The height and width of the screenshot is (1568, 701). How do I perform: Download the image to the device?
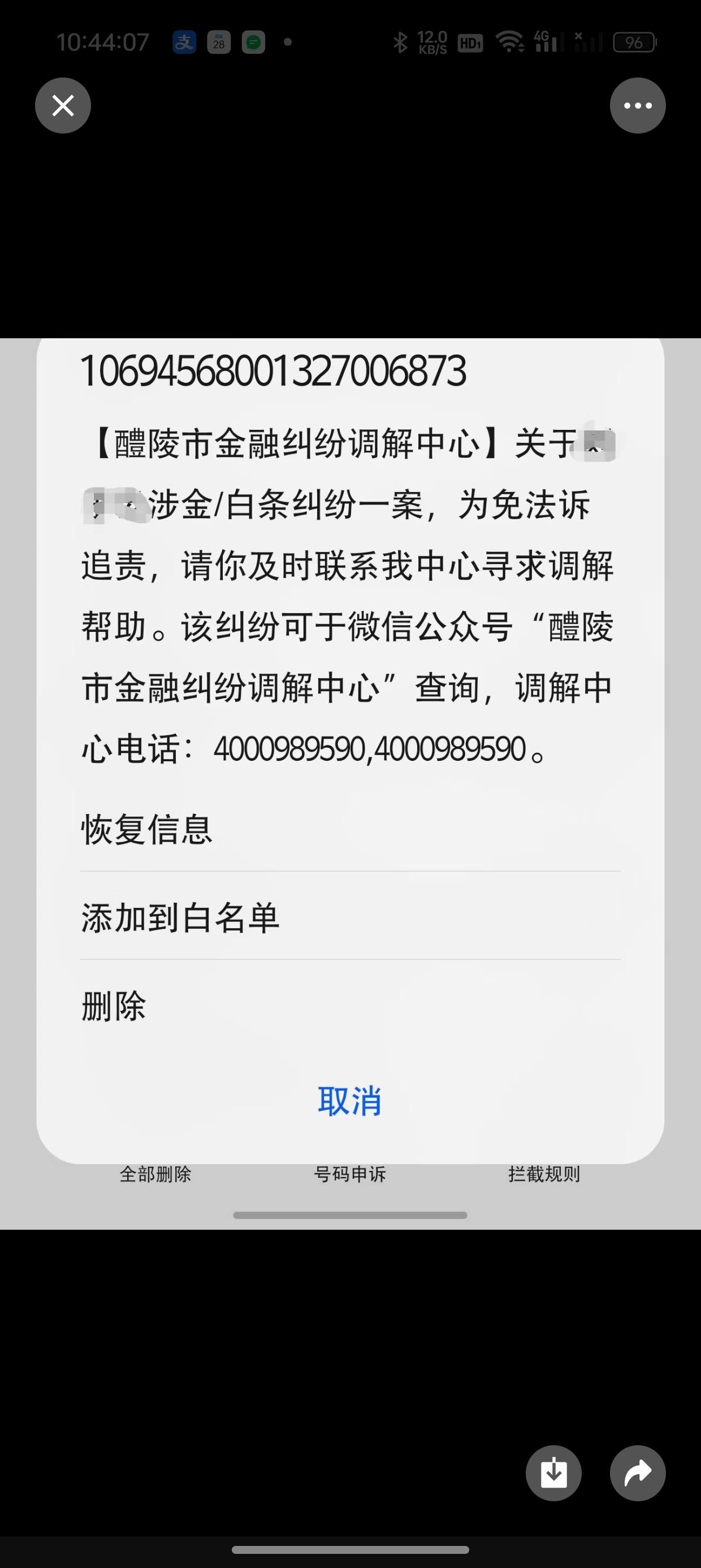[x=553, y=1473]
